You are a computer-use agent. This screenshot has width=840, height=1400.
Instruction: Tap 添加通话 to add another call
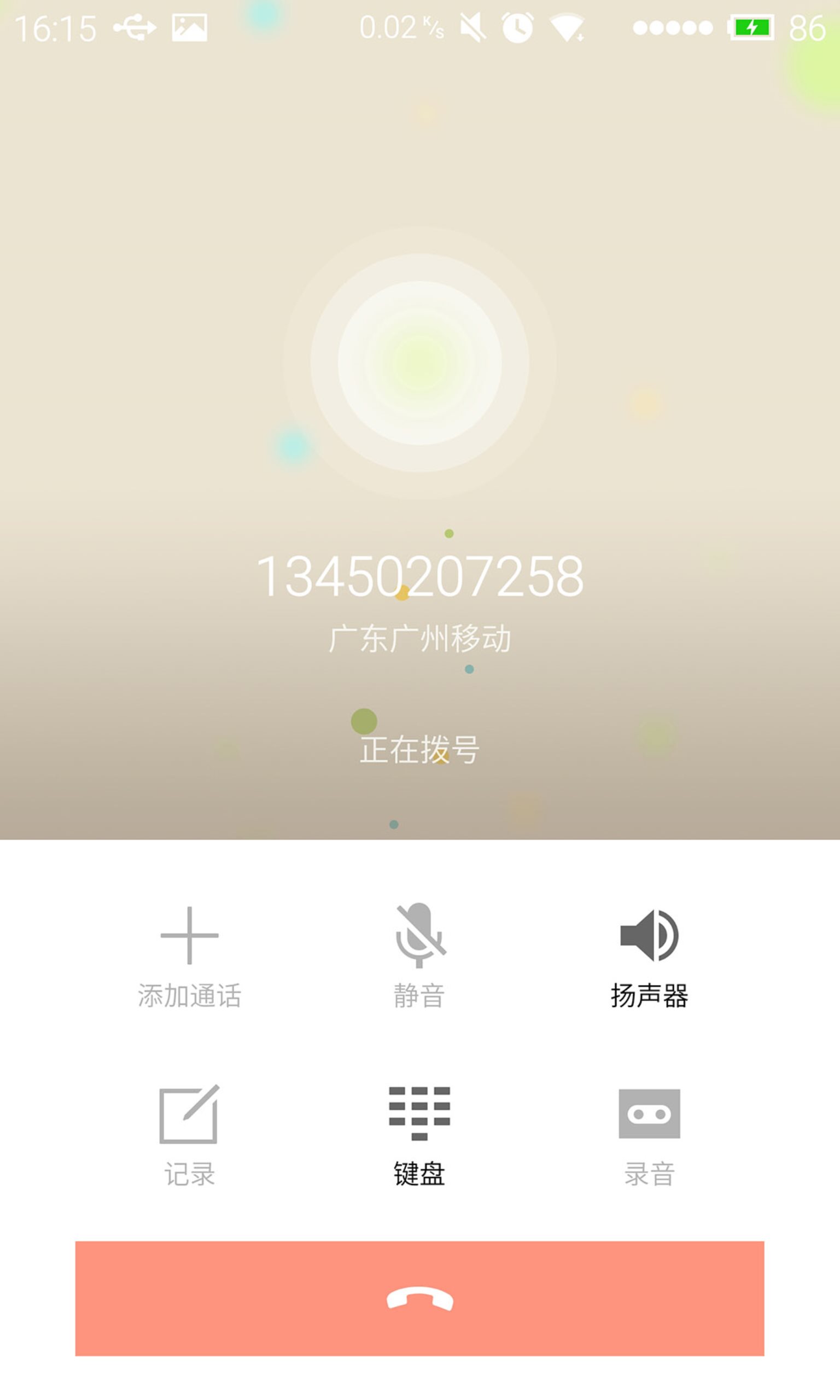(x=190, y=958)
